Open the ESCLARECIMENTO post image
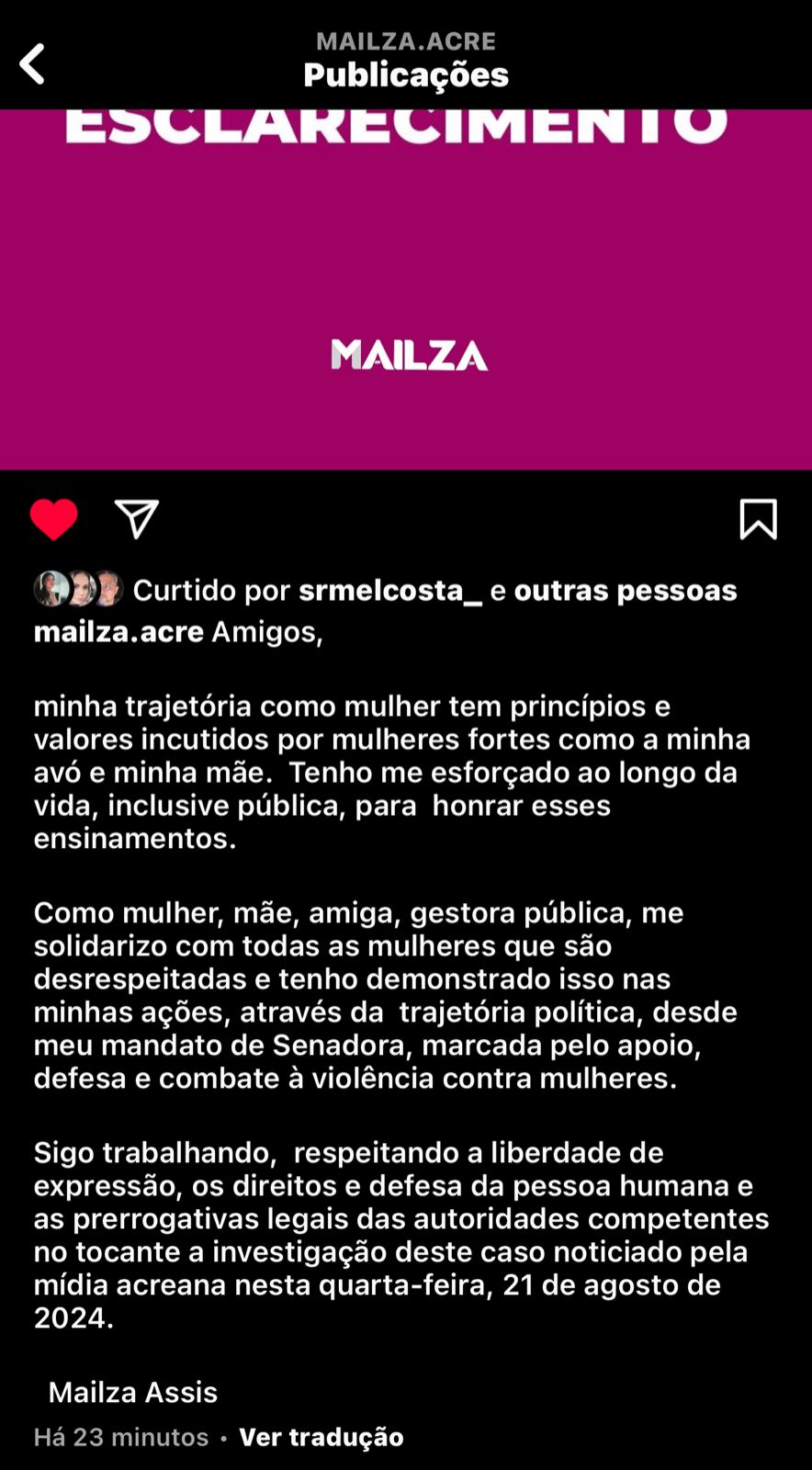The image size is (812, 1470). [x=406, y=289]
